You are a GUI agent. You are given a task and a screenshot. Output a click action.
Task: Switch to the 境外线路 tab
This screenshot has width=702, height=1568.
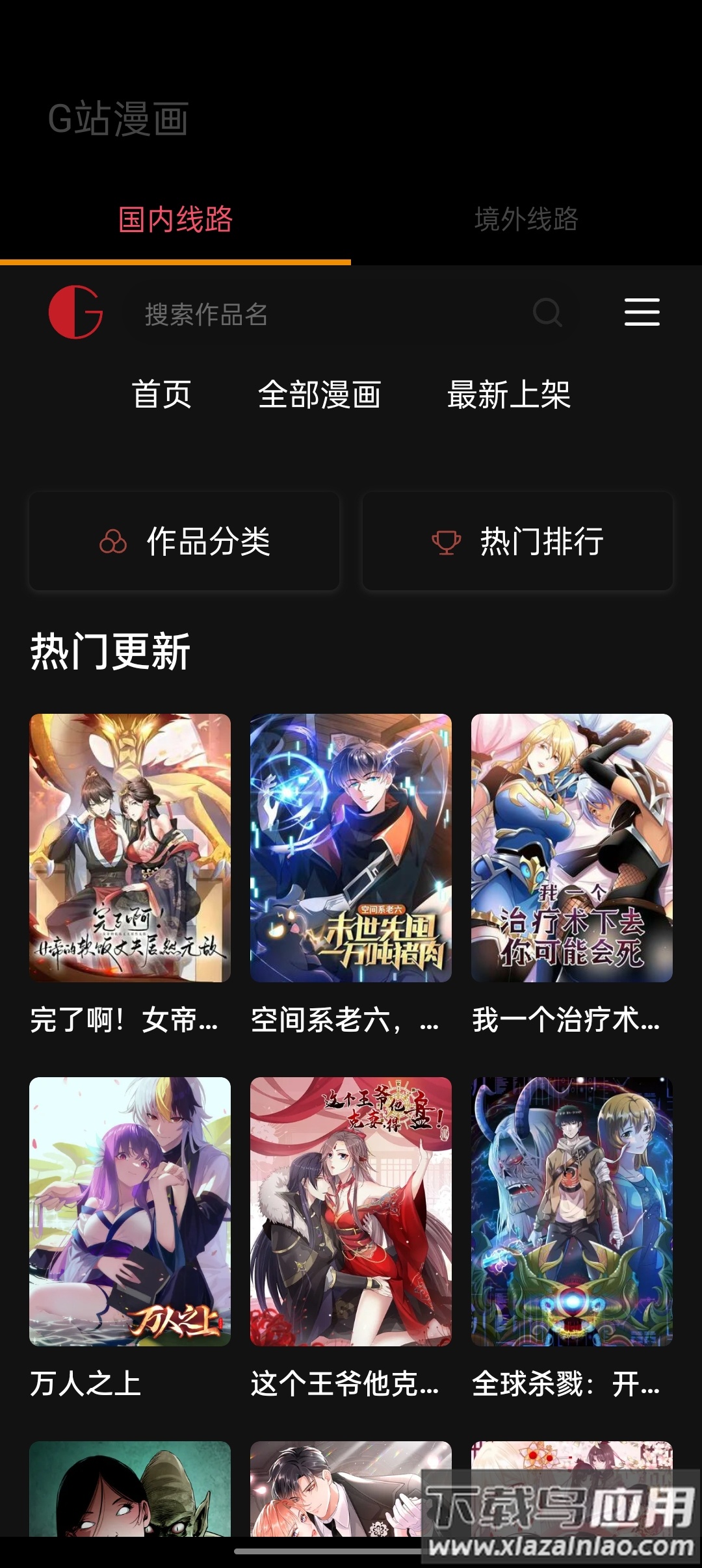pos(526,220)
